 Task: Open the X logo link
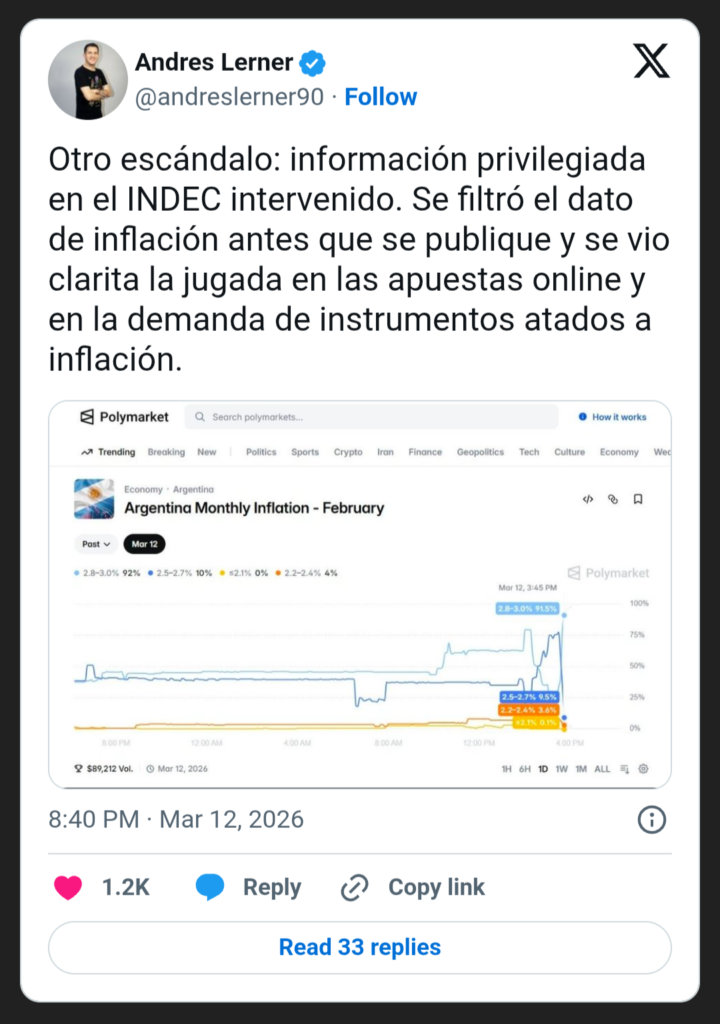coord(651,62)
